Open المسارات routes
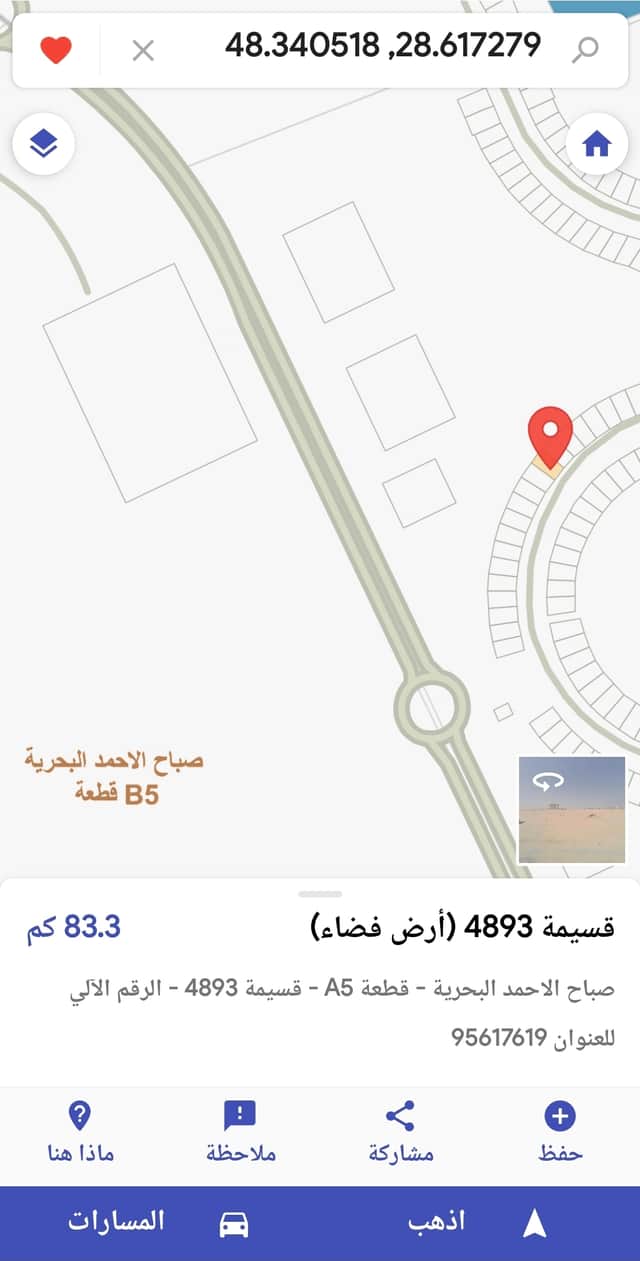 pos(160,1222)
